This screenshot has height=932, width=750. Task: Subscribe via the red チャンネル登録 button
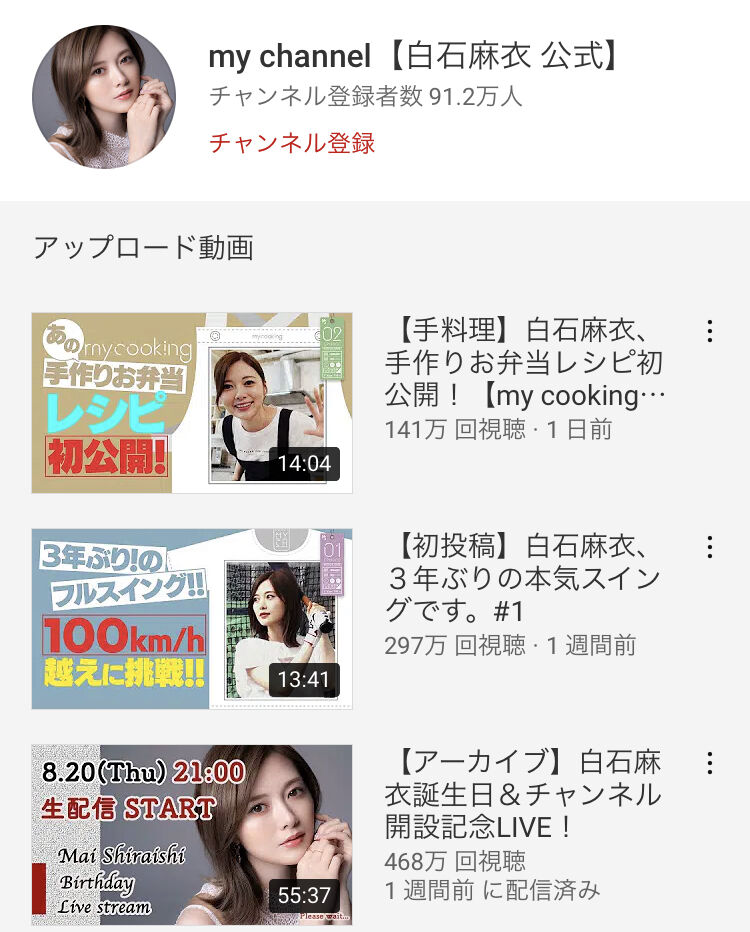(292, 143)
